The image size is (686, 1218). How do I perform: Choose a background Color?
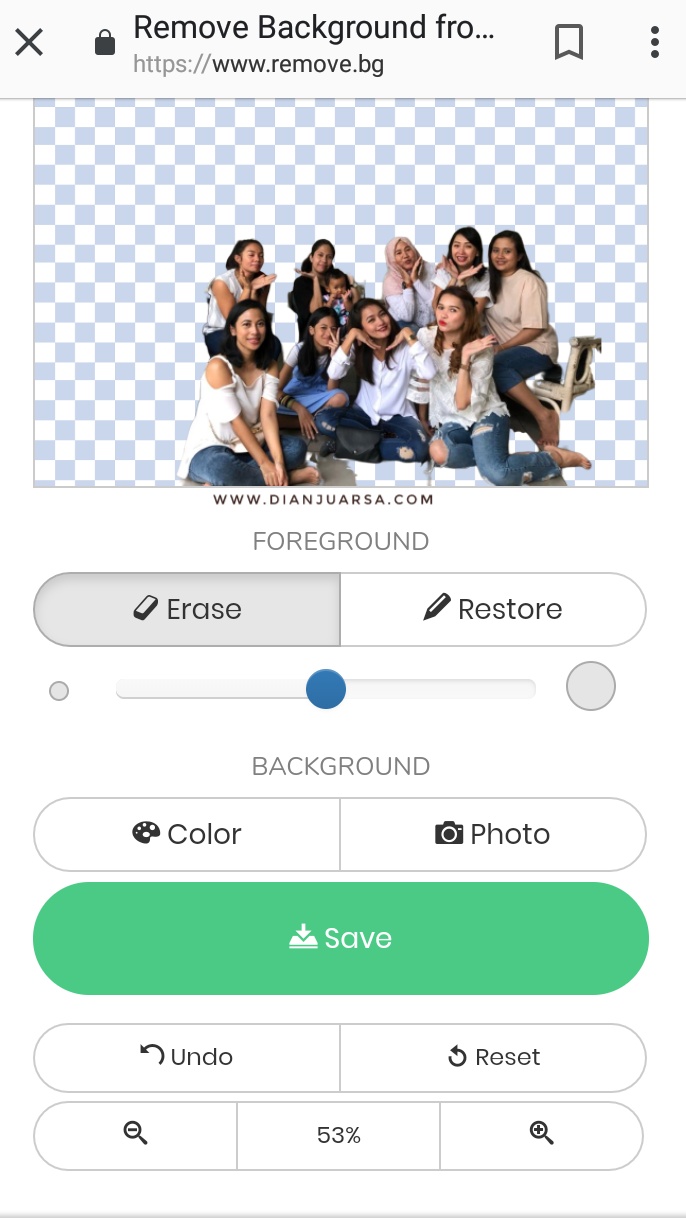[x=187, y=834]
